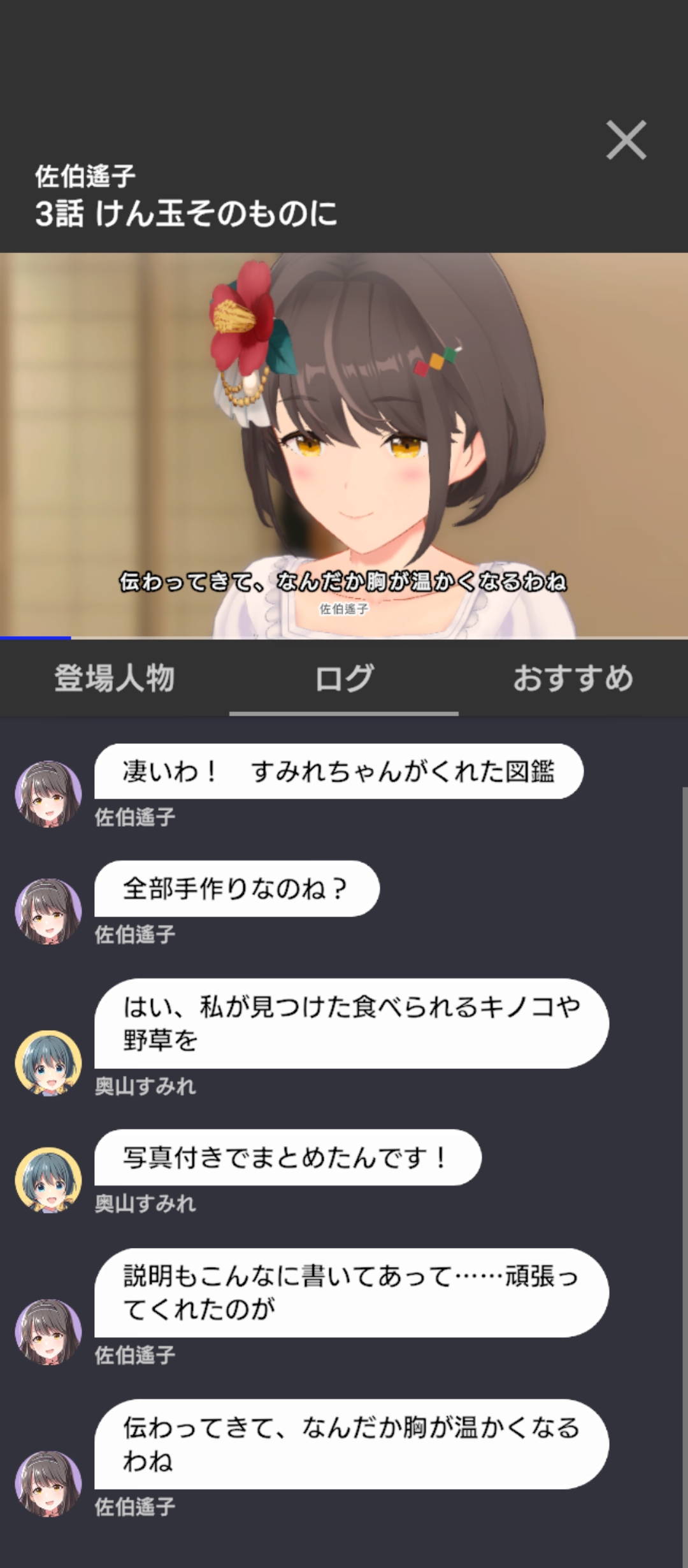Jump to log line 凄いわ！ すみれちゃんがくれた図鑑
688x1568 pixels.
click(x=338, y=771)
